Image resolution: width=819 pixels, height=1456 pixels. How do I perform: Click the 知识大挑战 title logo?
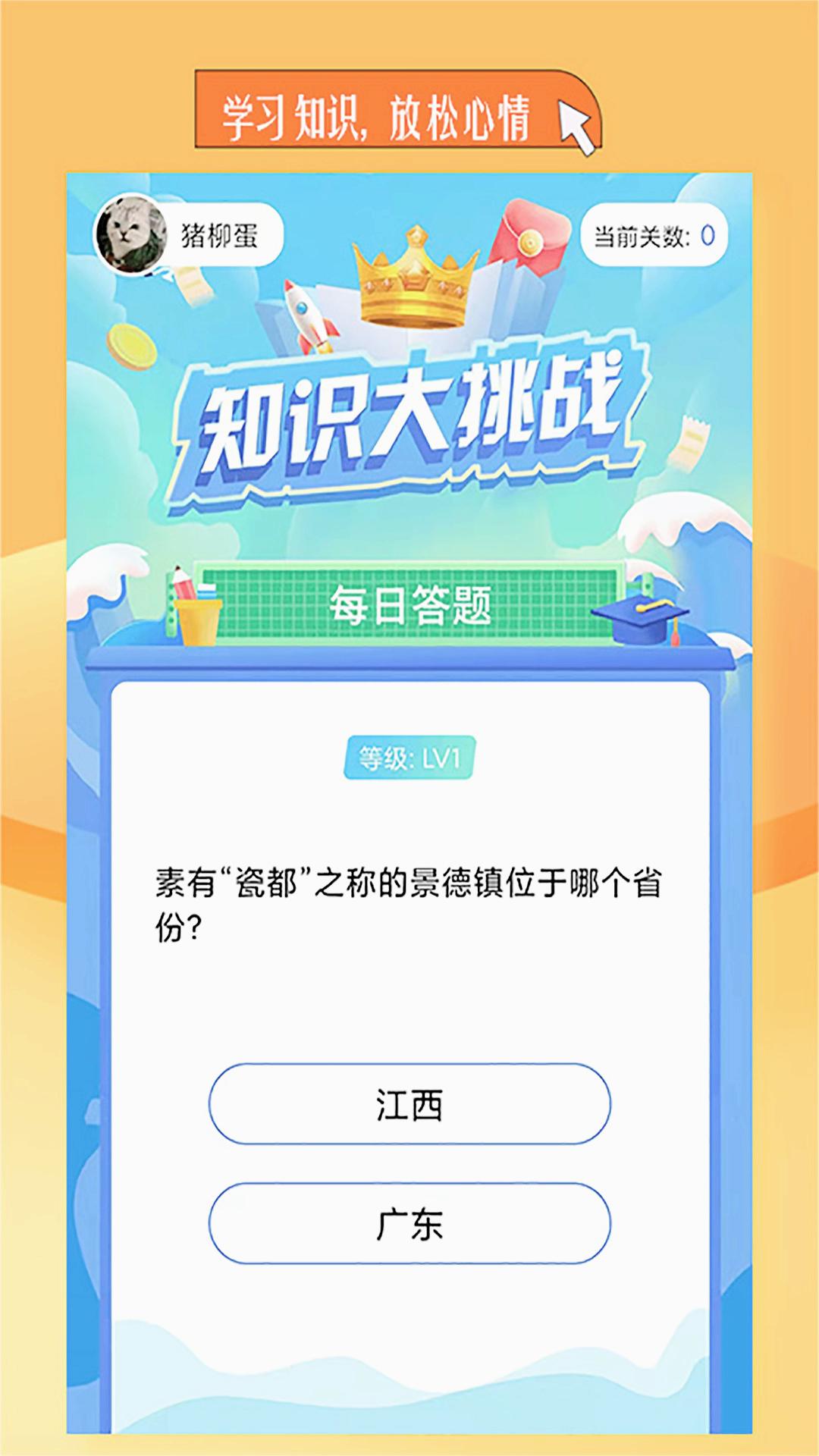[x=409, y=425]
